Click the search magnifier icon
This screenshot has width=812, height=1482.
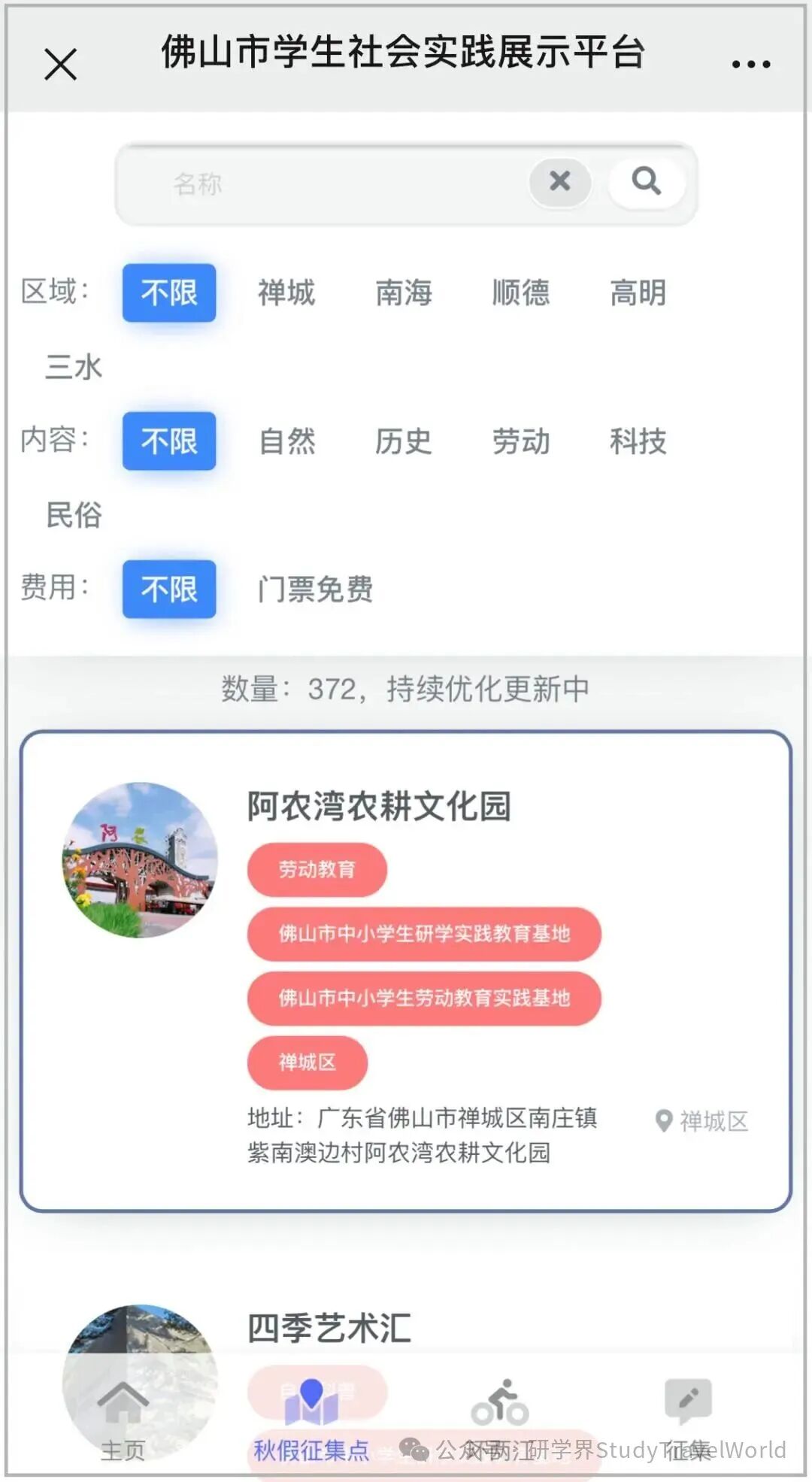[645, 182]
